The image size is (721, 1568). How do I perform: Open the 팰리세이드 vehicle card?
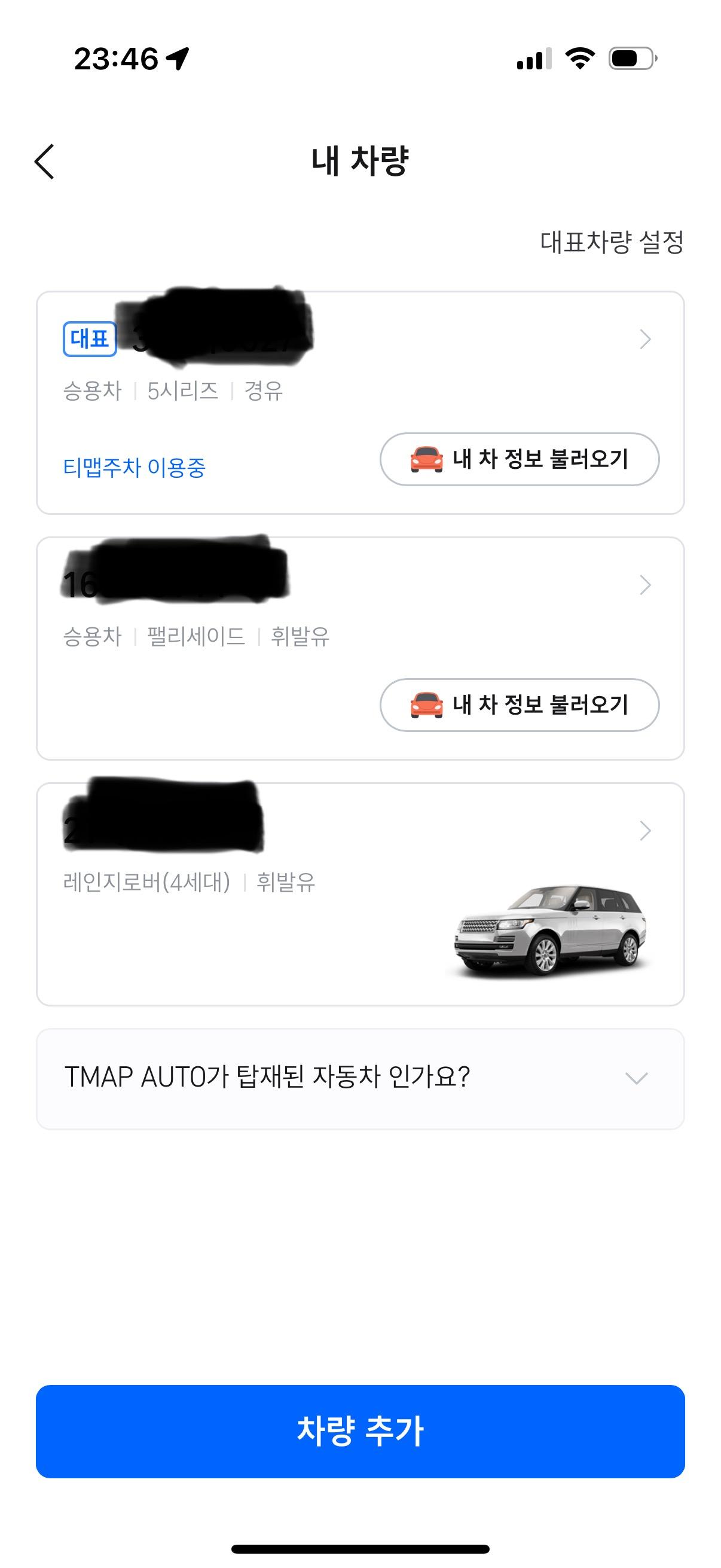tap(644, 585)
